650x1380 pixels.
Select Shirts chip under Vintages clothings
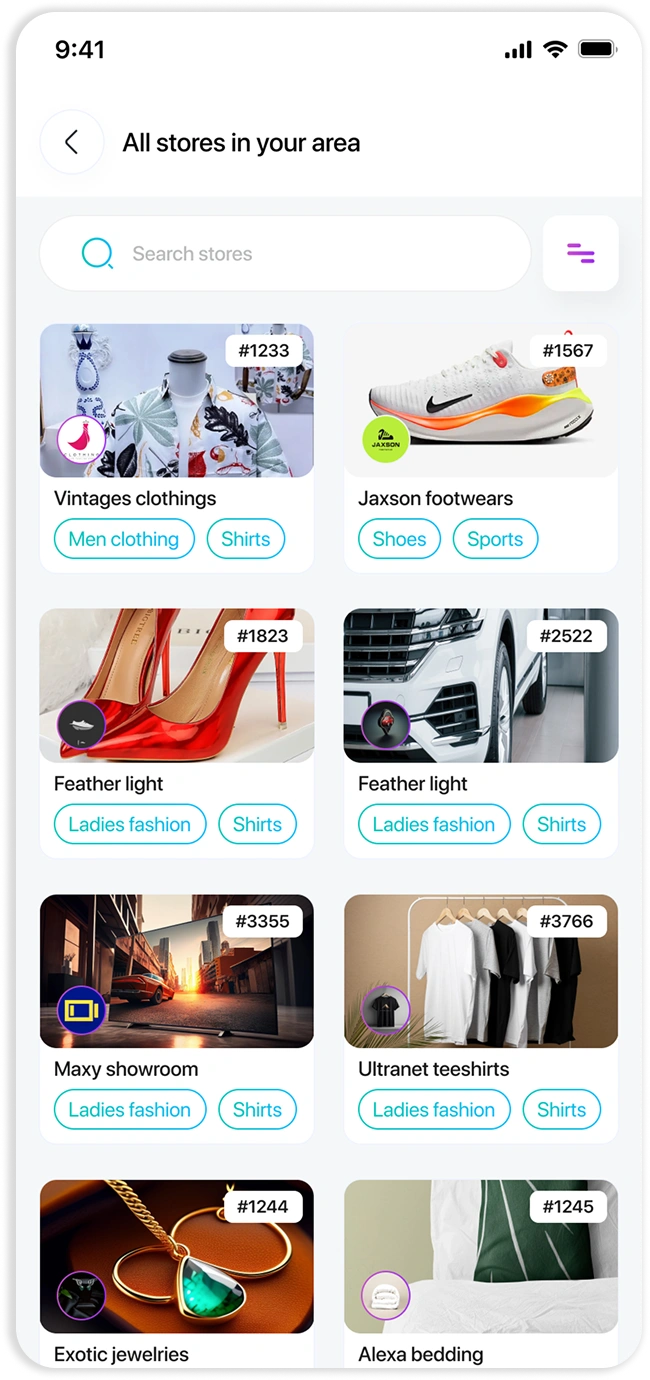point(246,539)
